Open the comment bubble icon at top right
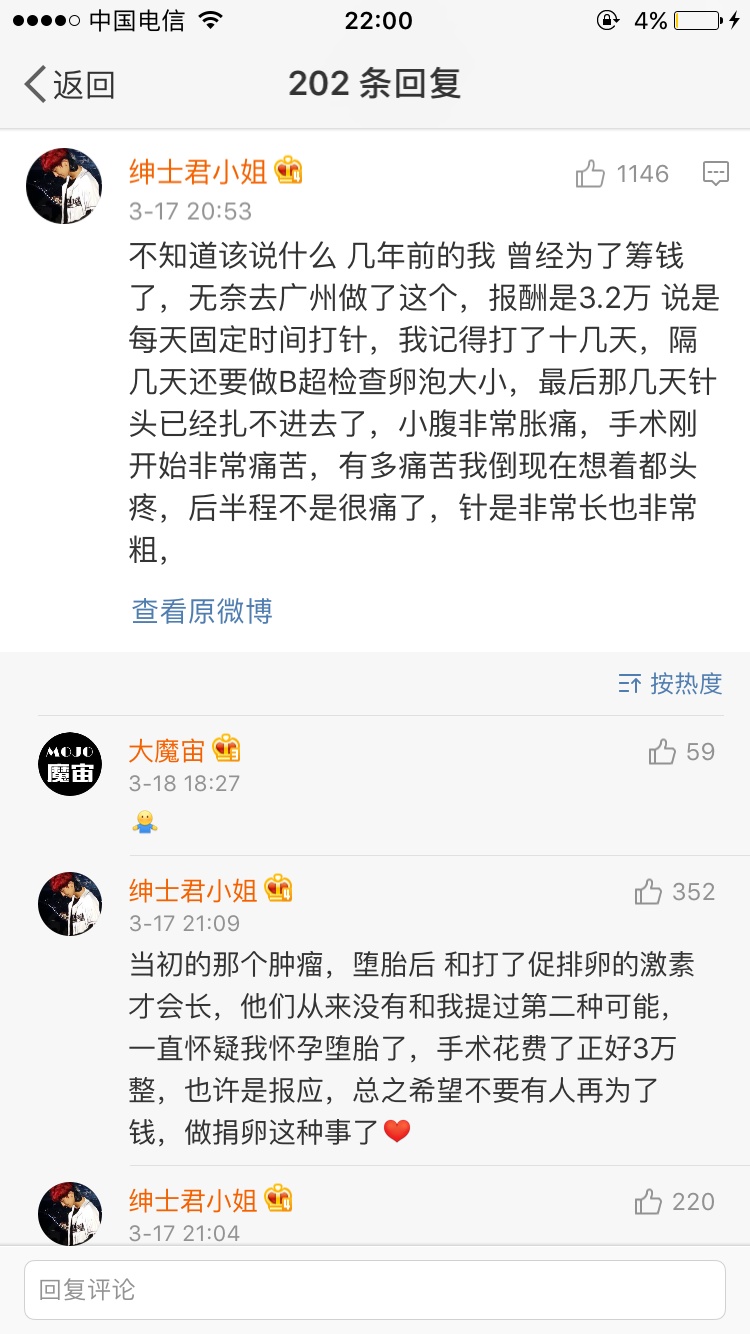The height and width of the screenshot is (1334, 750). [x=716, y=173]
